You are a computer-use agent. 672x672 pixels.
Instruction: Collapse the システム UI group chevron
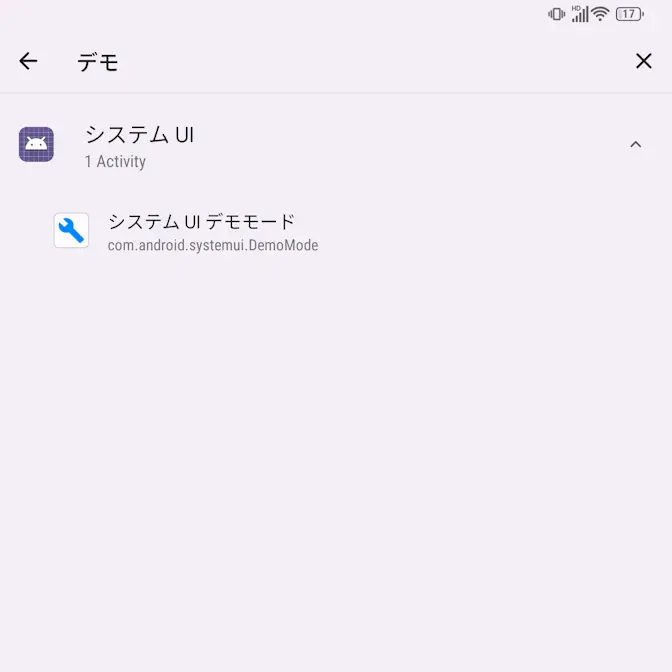(635, 145)
